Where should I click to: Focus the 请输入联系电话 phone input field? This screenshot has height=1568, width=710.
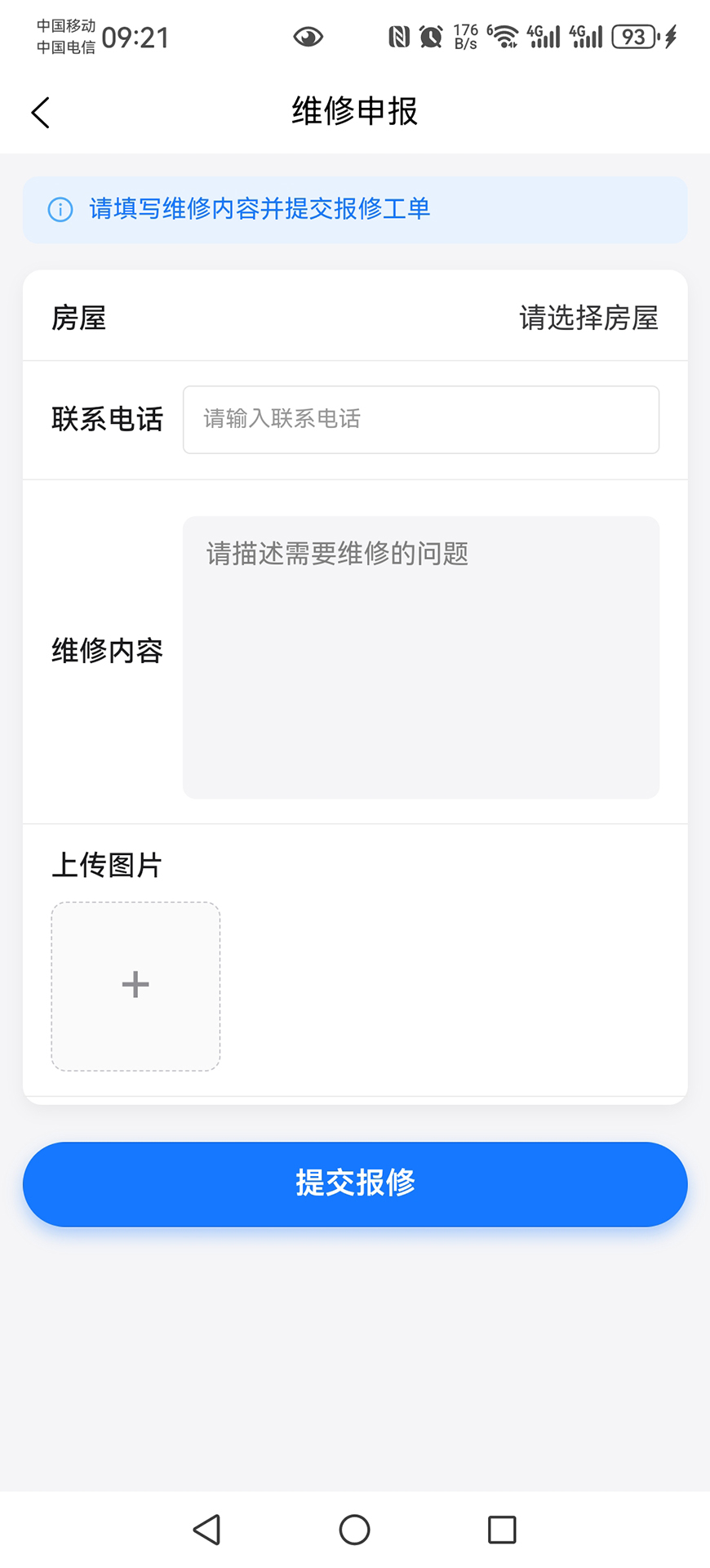point(421,420)
